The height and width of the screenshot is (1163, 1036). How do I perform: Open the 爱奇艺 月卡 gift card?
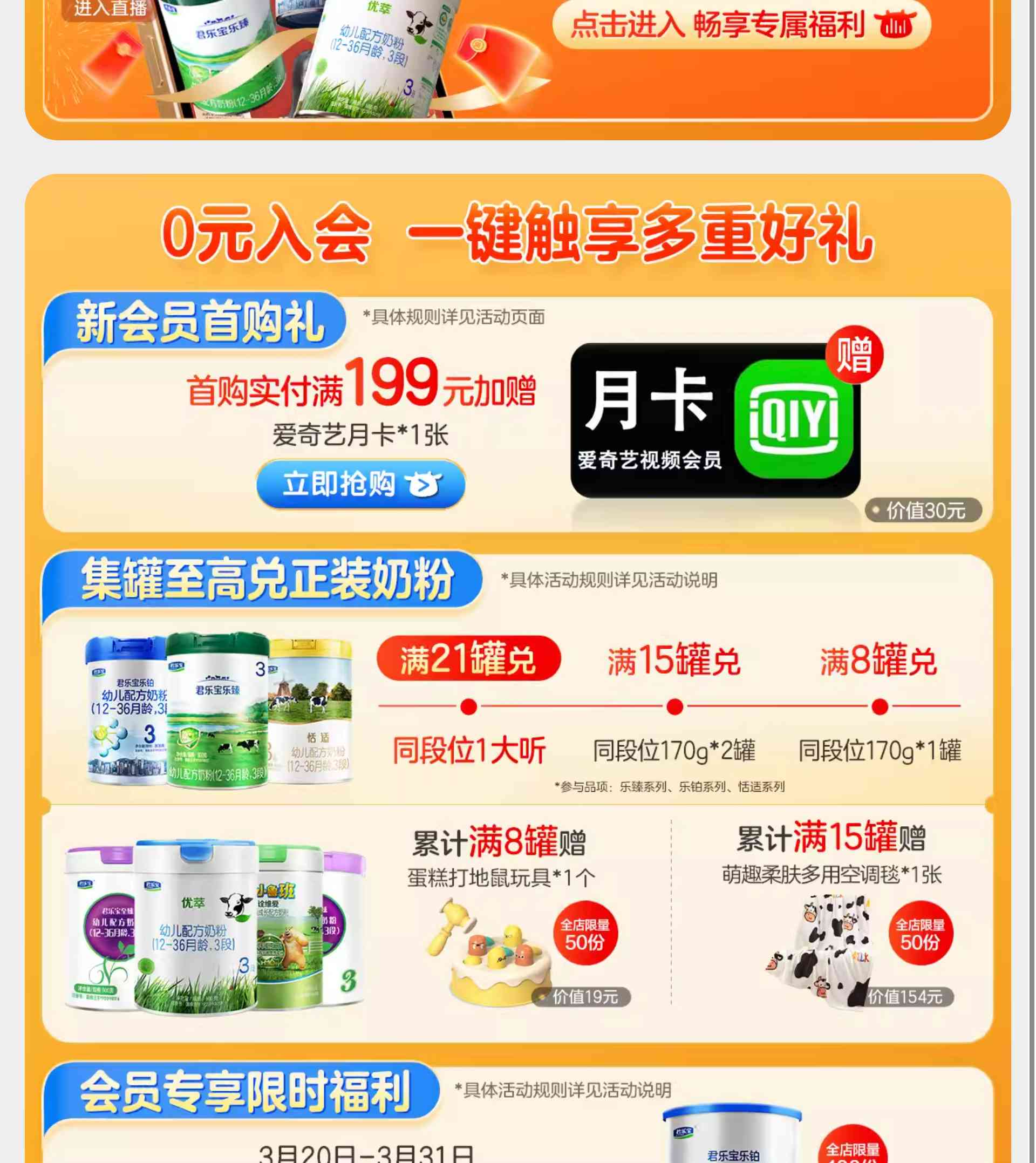click(715, 421)
